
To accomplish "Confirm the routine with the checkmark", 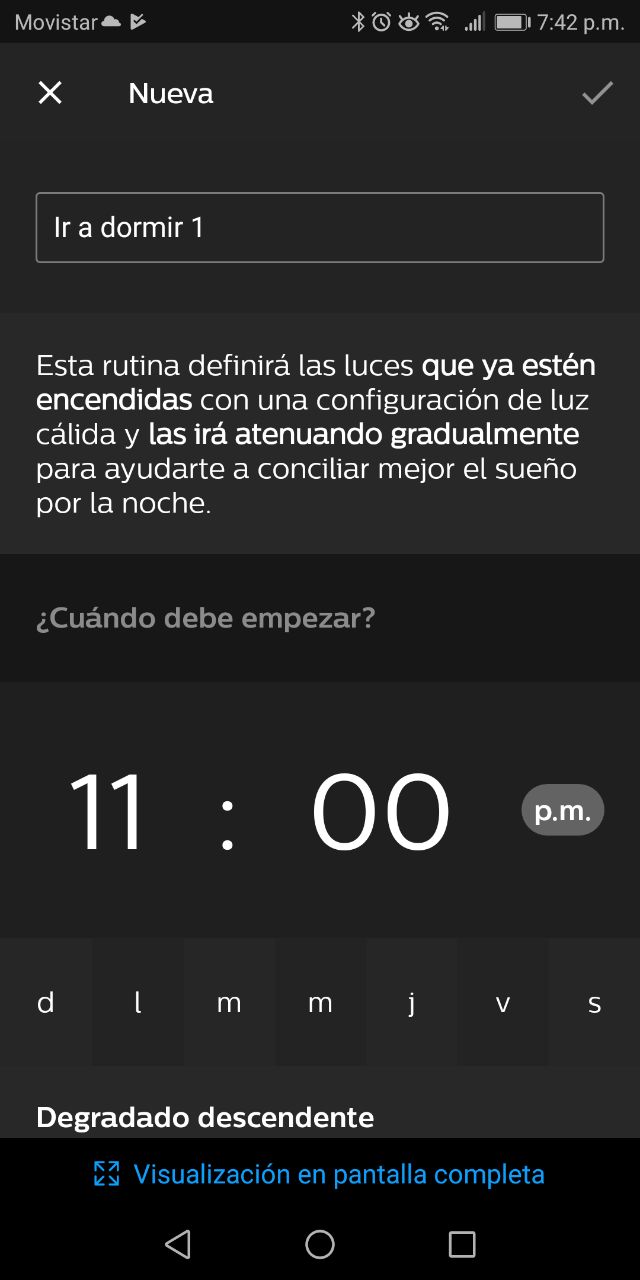I will pos(597,93).
